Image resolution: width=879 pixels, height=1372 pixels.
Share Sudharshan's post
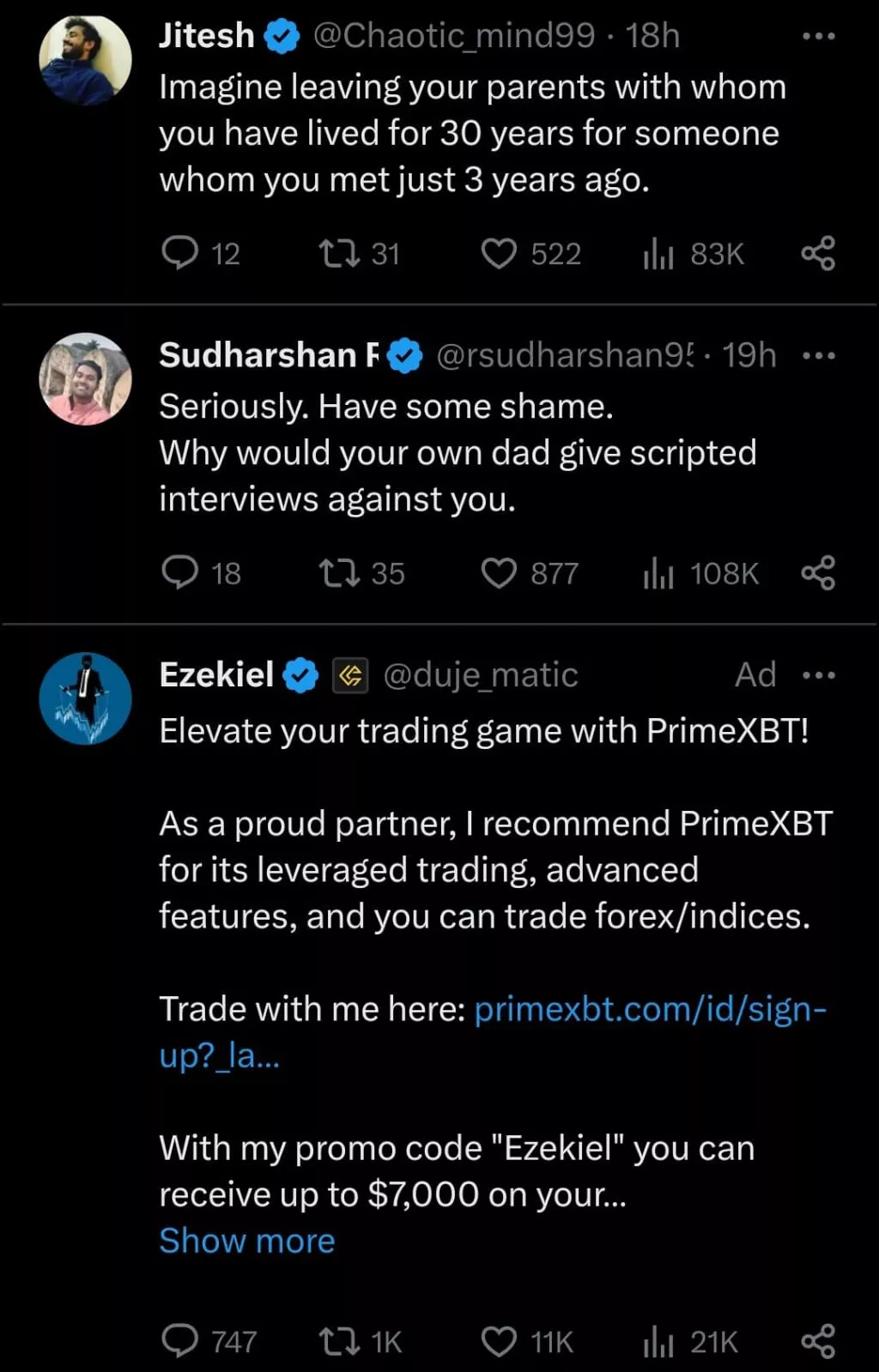coord(818,572)
